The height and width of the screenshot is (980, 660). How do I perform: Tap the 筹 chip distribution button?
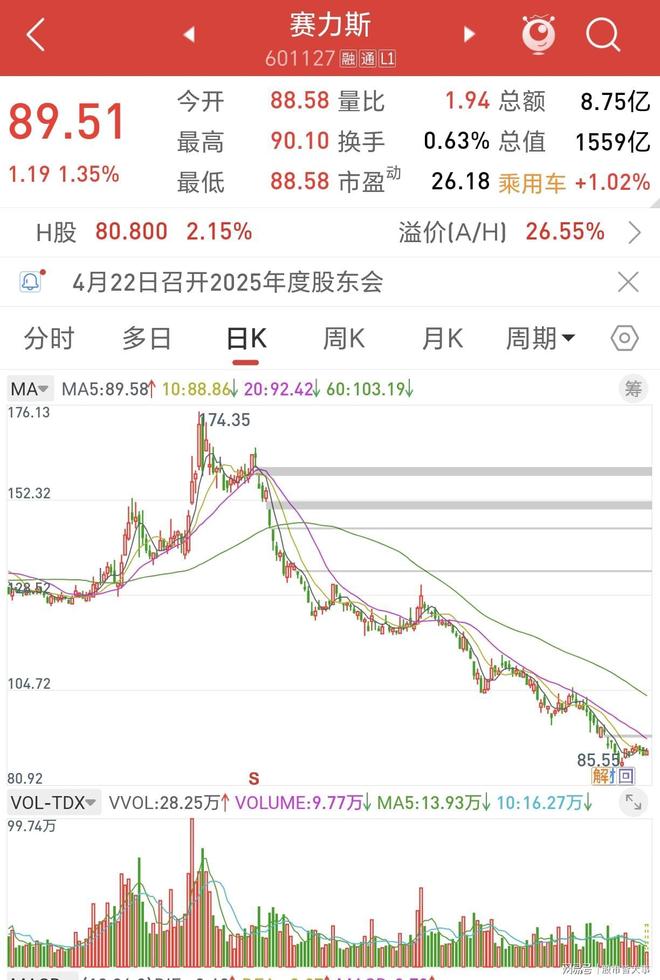[x=632, y=388]
